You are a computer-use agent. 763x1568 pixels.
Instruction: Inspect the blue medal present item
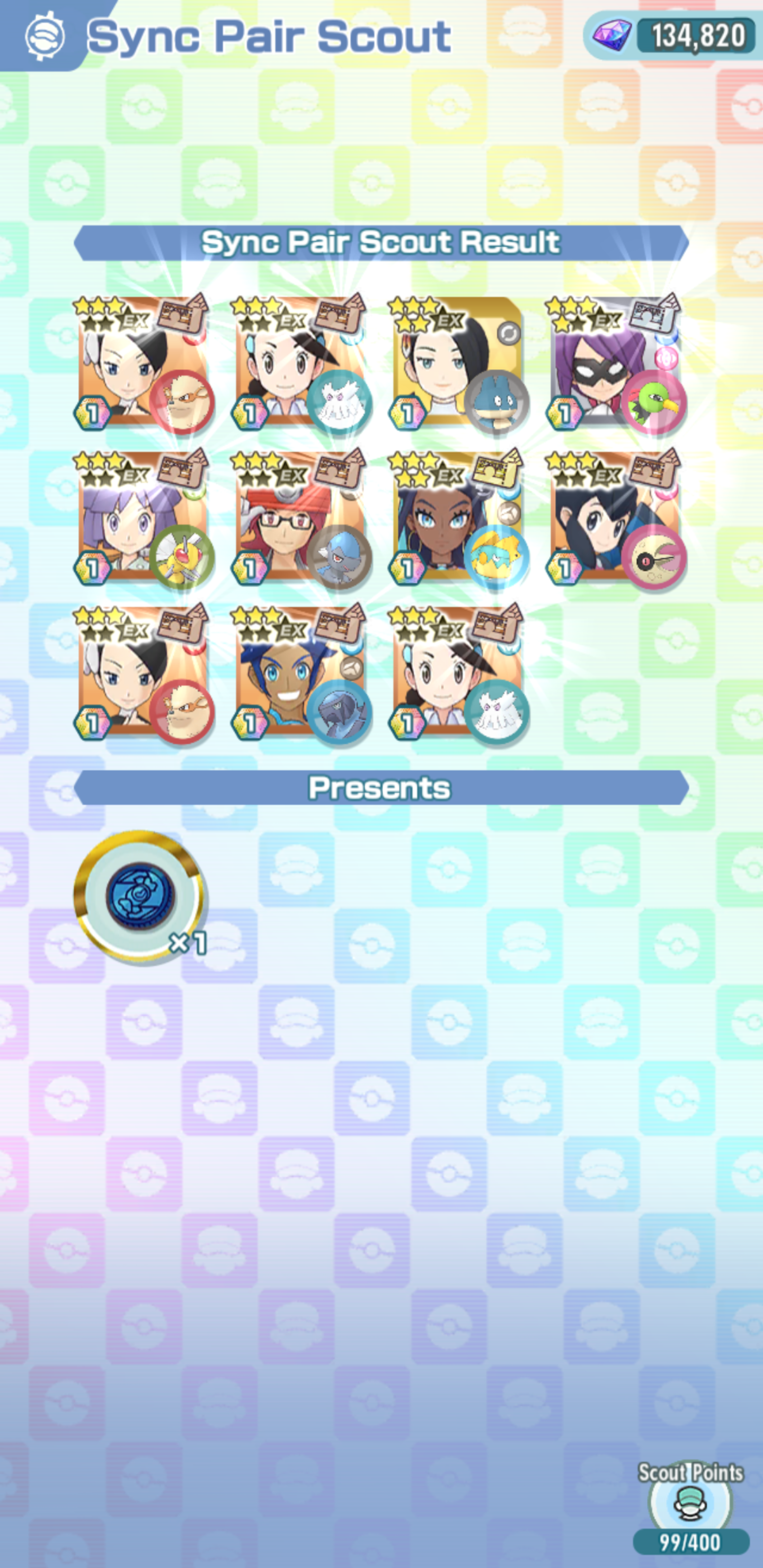140,895
